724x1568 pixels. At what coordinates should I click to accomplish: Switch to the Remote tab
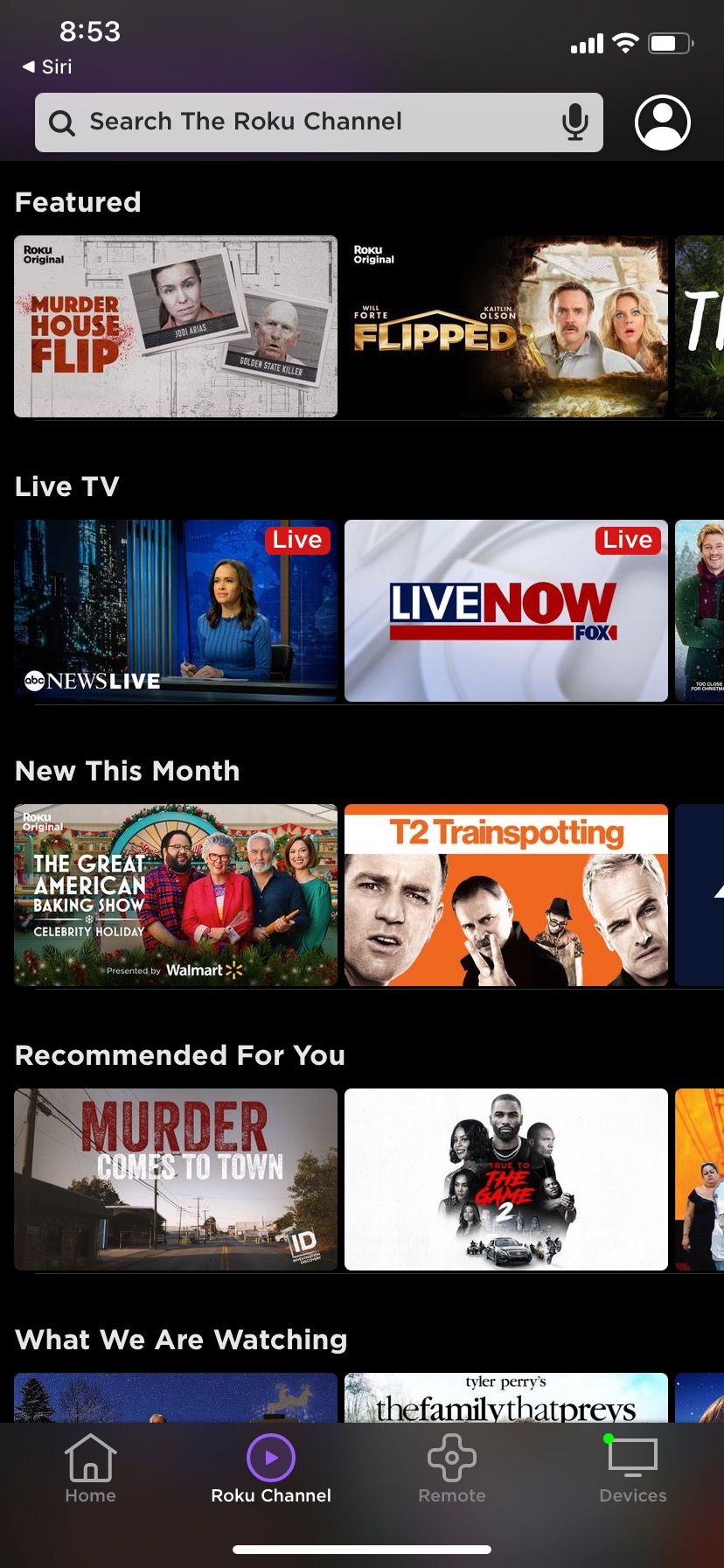click(451, 1470)
